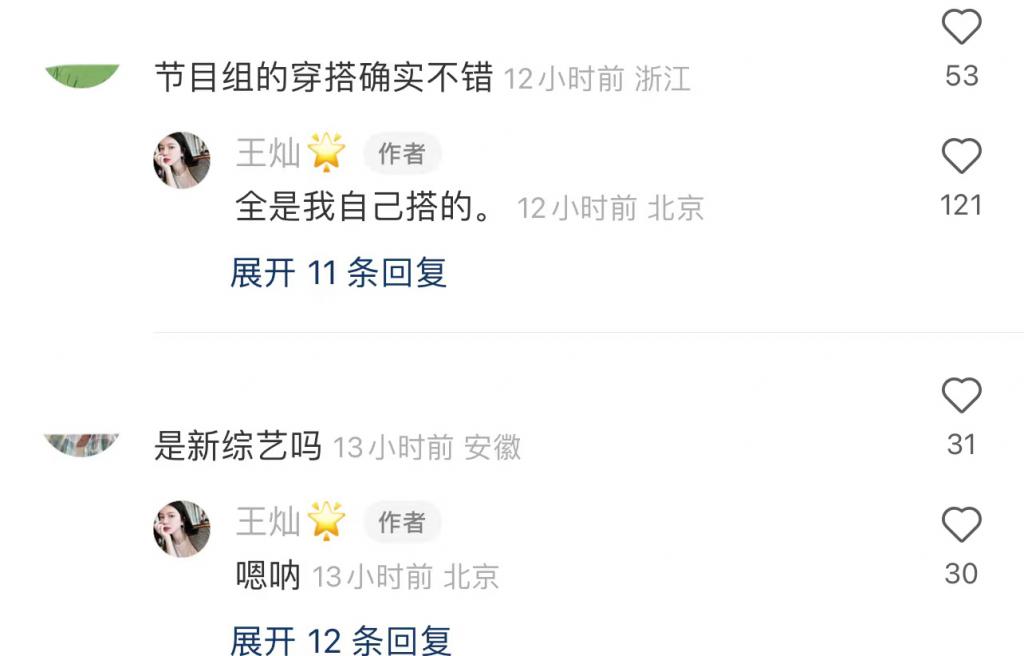Expand 展开 11 条回复
1024x656 pixels.
(x=338, y=272)
